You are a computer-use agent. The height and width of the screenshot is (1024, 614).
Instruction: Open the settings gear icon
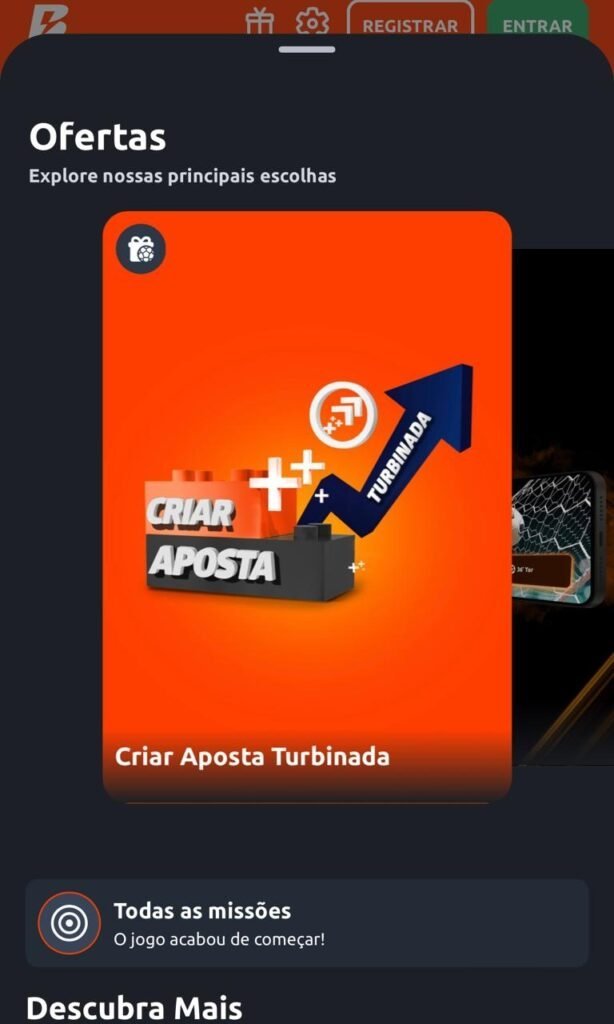click(312, 21)
